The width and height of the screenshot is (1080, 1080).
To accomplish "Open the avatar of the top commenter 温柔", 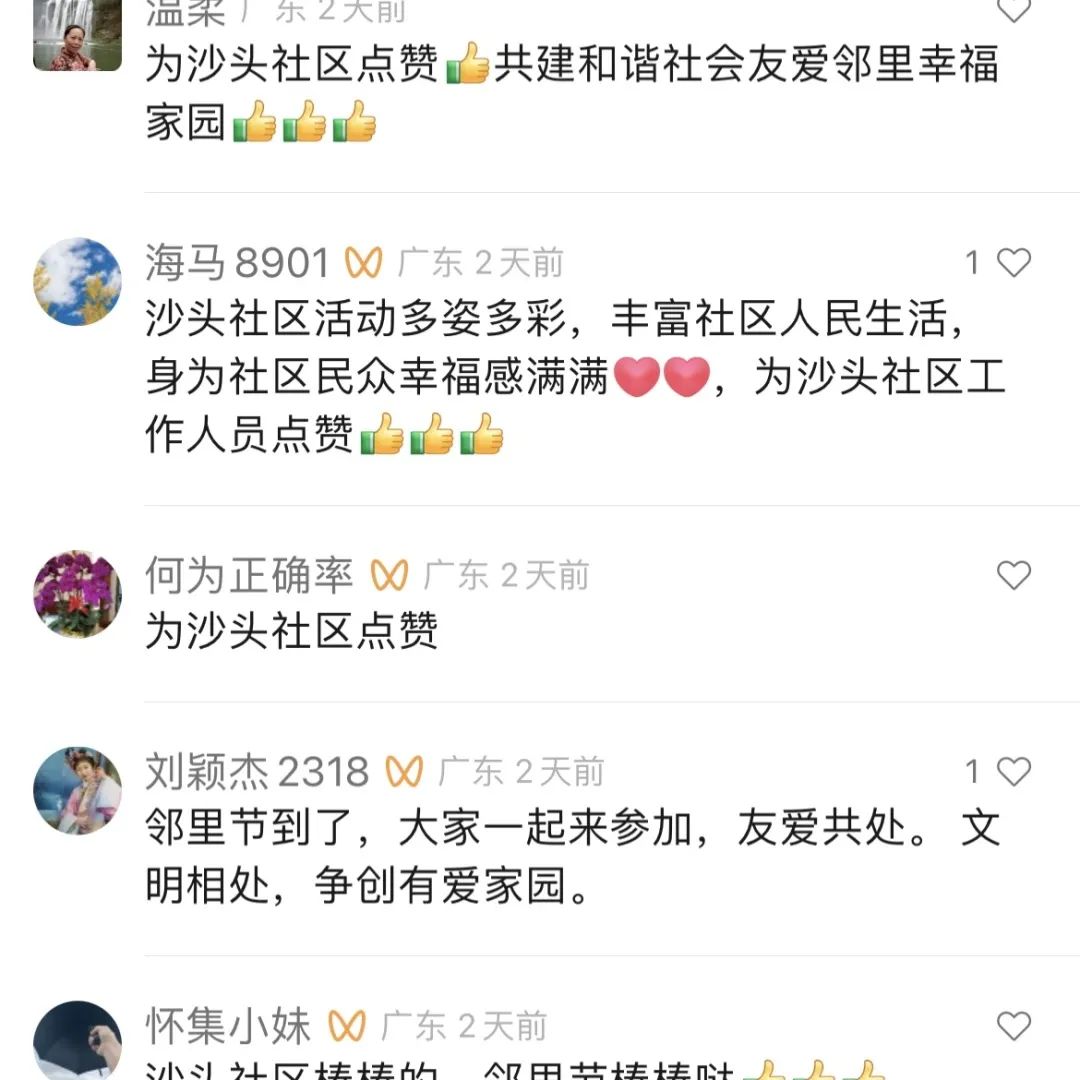I will pos(77,34).
